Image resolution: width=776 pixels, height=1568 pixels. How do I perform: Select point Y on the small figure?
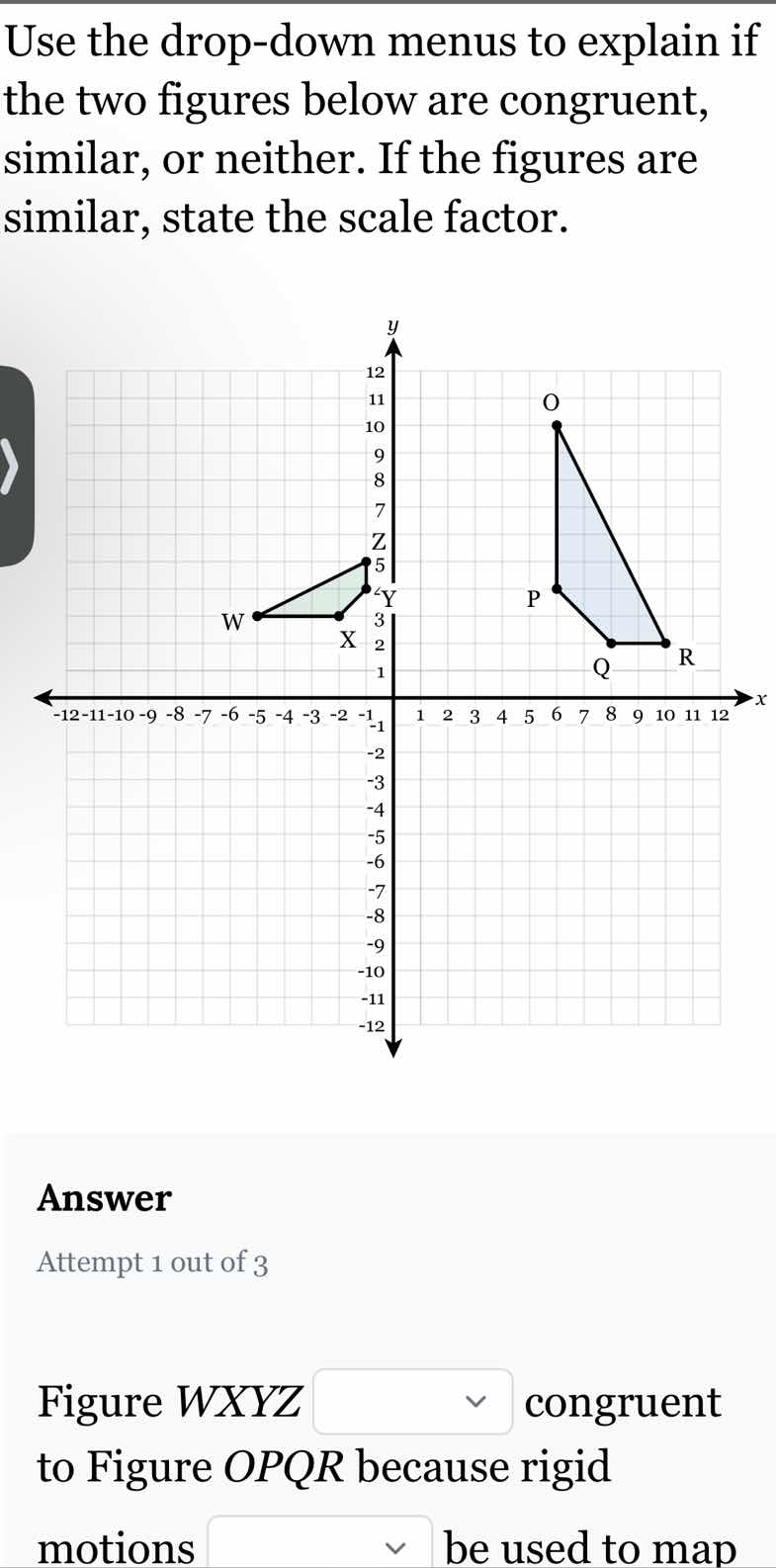click(368, 587)
